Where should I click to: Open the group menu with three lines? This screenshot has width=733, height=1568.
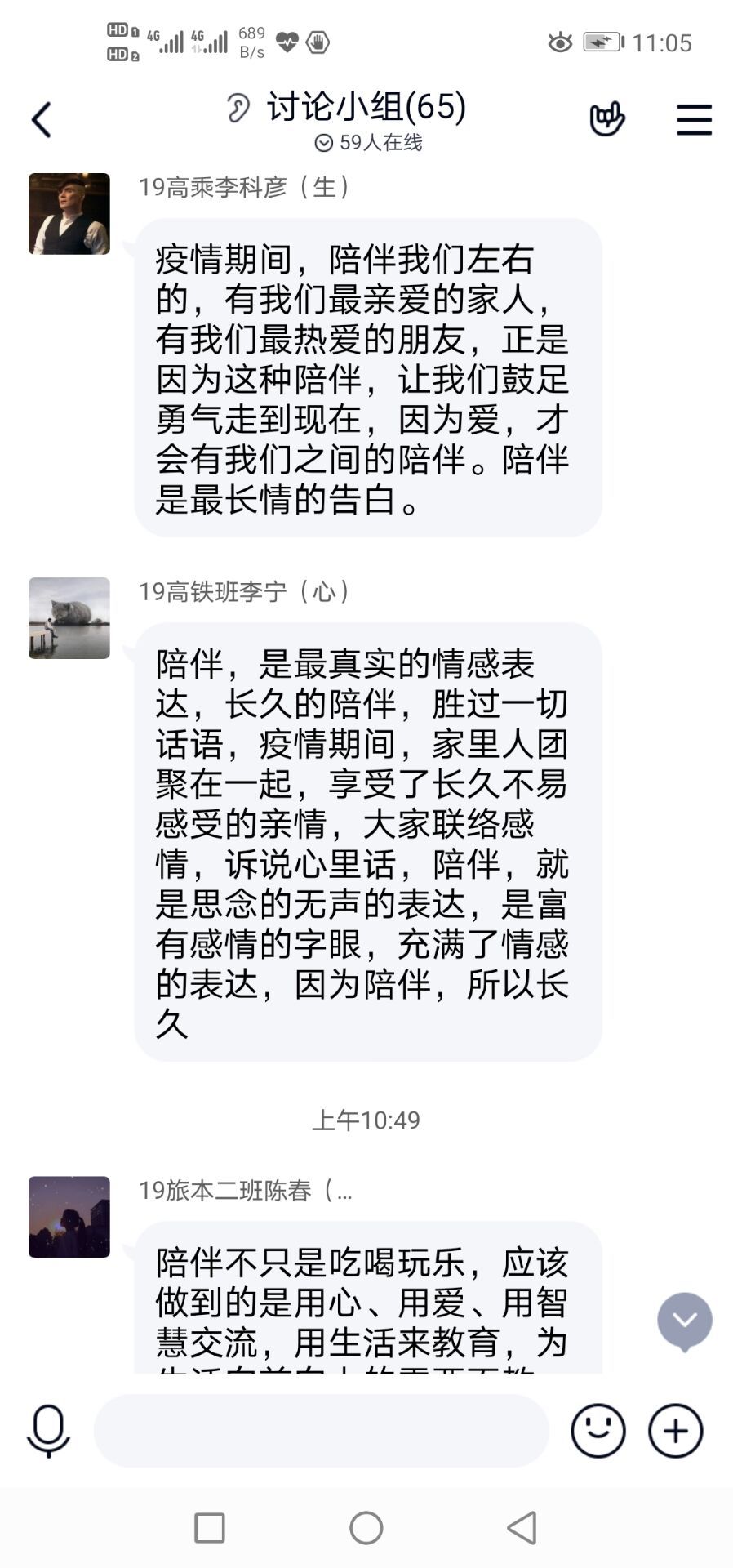(x=694, y=120)
